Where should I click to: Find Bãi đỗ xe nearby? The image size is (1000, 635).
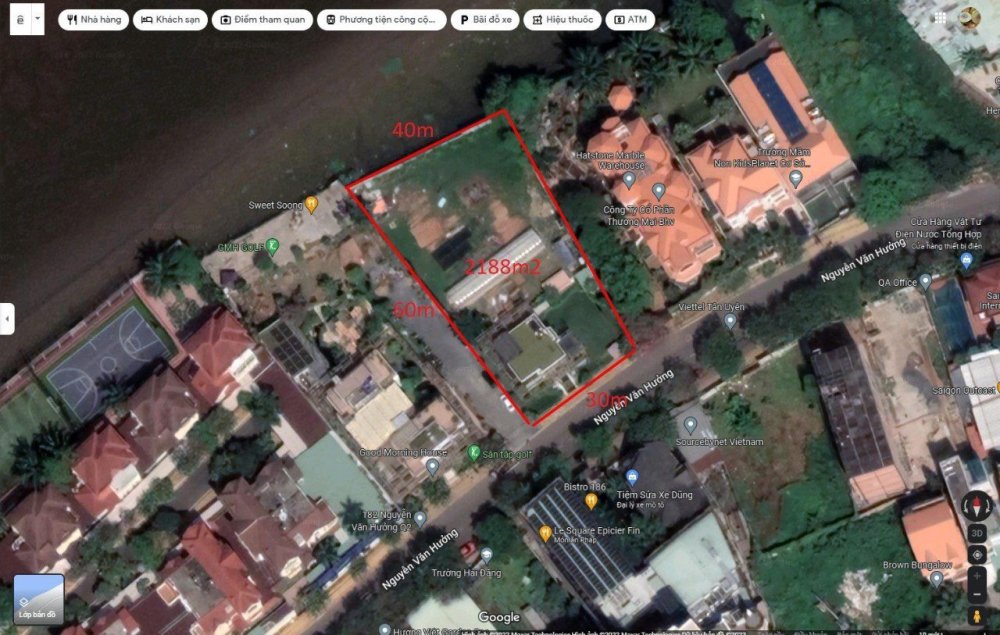[483, 19]
